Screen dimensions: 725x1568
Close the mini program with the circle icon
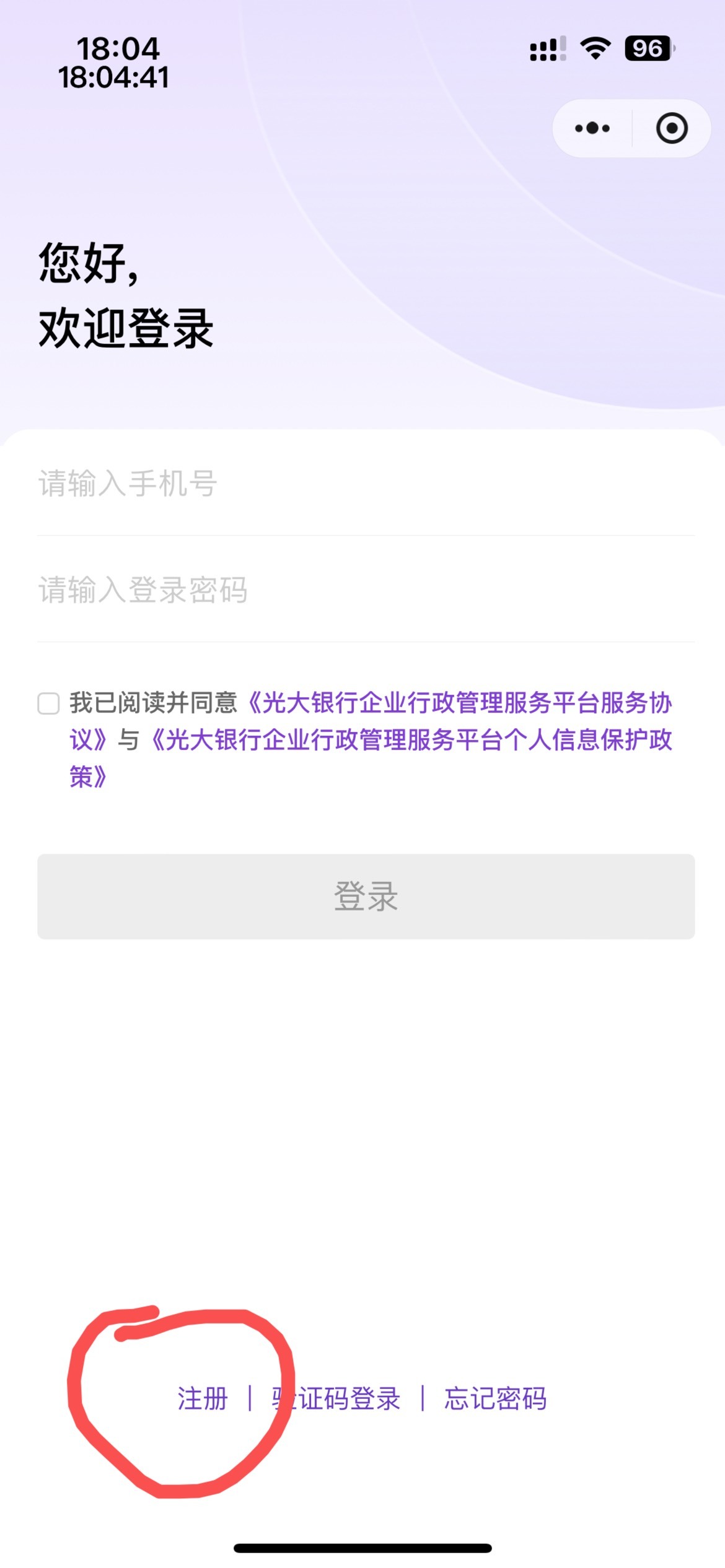(672, 128)
